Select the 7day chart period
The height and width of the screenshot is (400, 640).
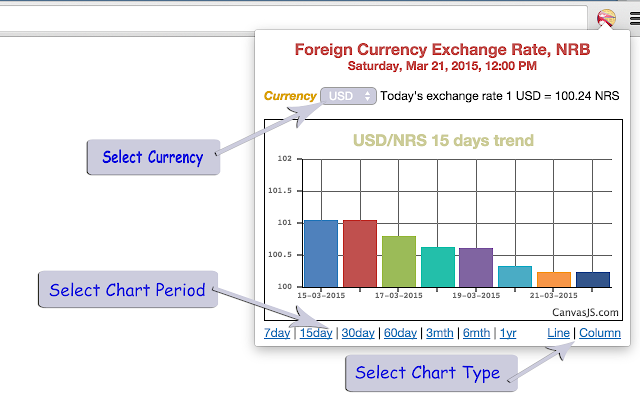pos(277,333)
